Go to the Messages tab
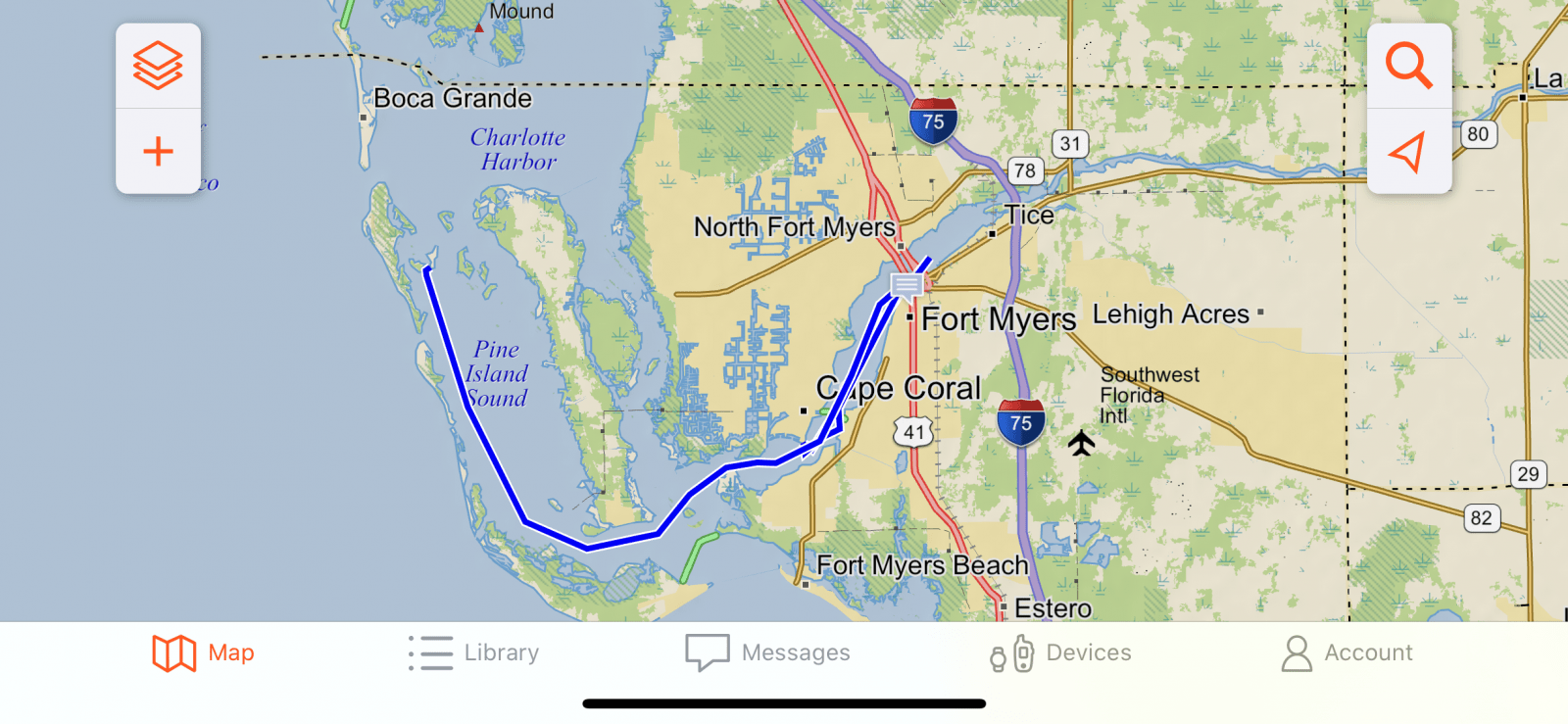Image resolution: width=1568 pixels, height=724 pixels. (767, 652)
